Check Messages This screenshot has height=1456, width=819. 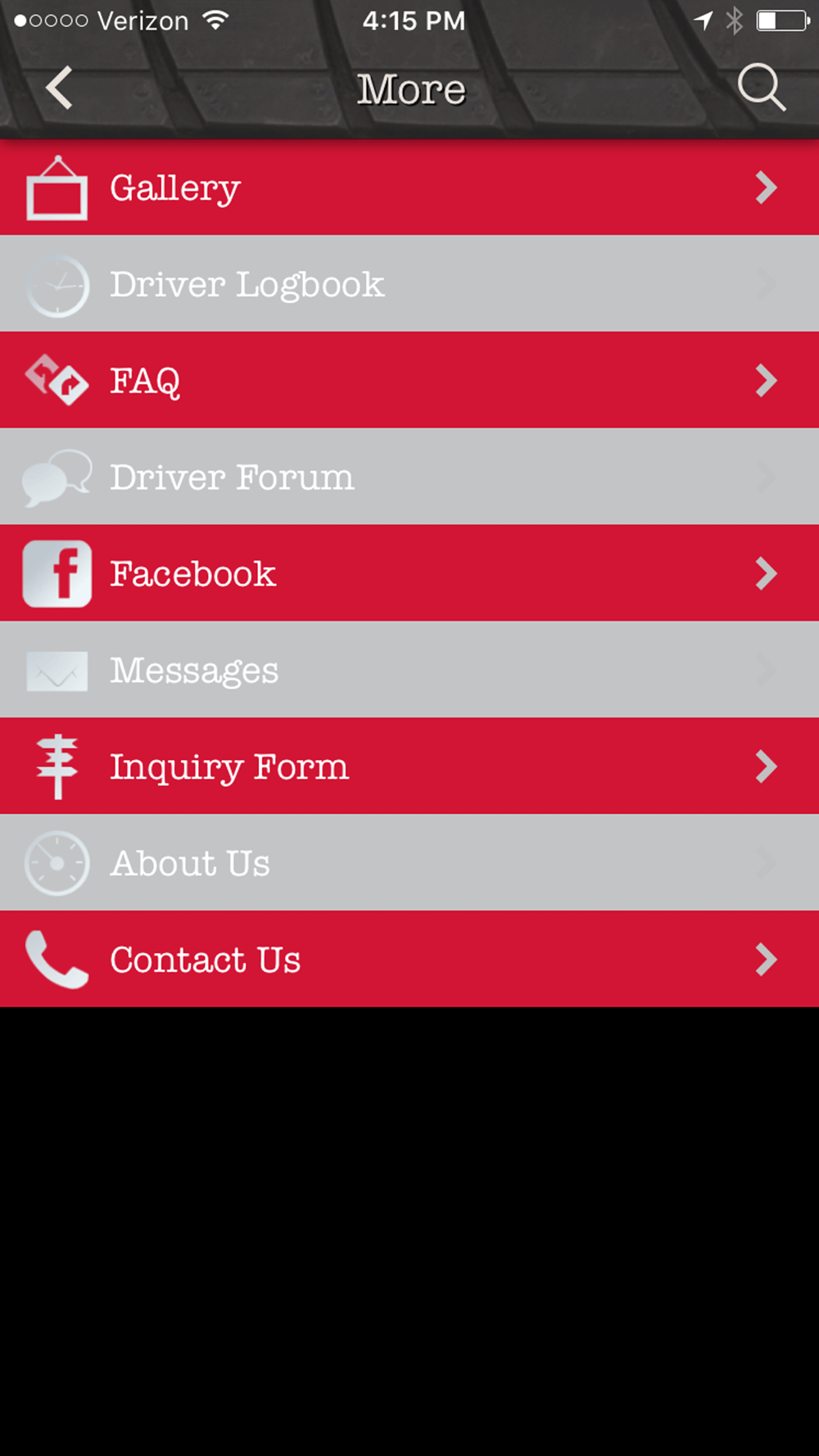409,670
